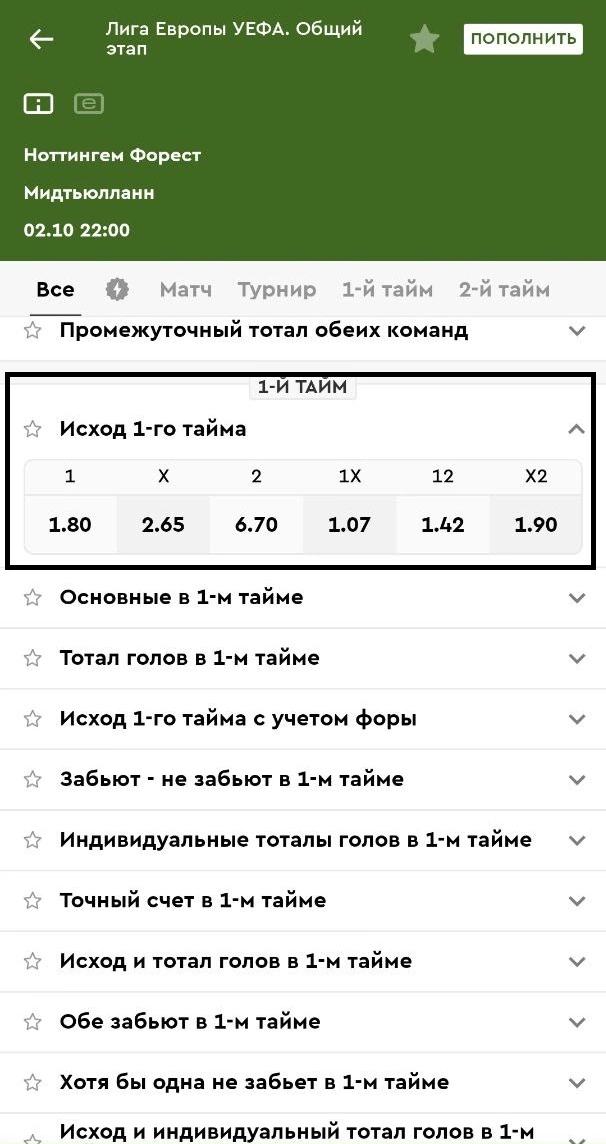Screen dimensions: 606x1144
Task: Expand Точный счет в 1-м тайме
Action: [576, 901]
